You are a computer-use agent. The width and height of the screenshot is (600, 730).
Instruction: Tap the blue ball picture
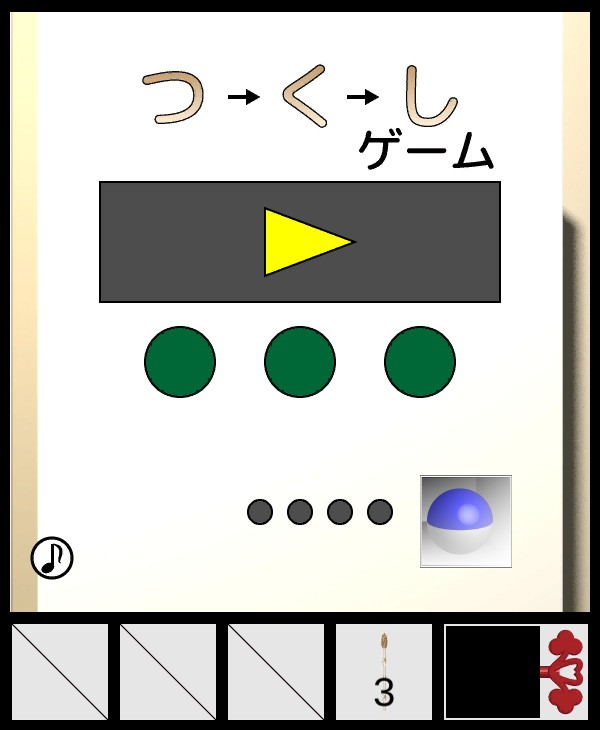[x=466, y=521]
